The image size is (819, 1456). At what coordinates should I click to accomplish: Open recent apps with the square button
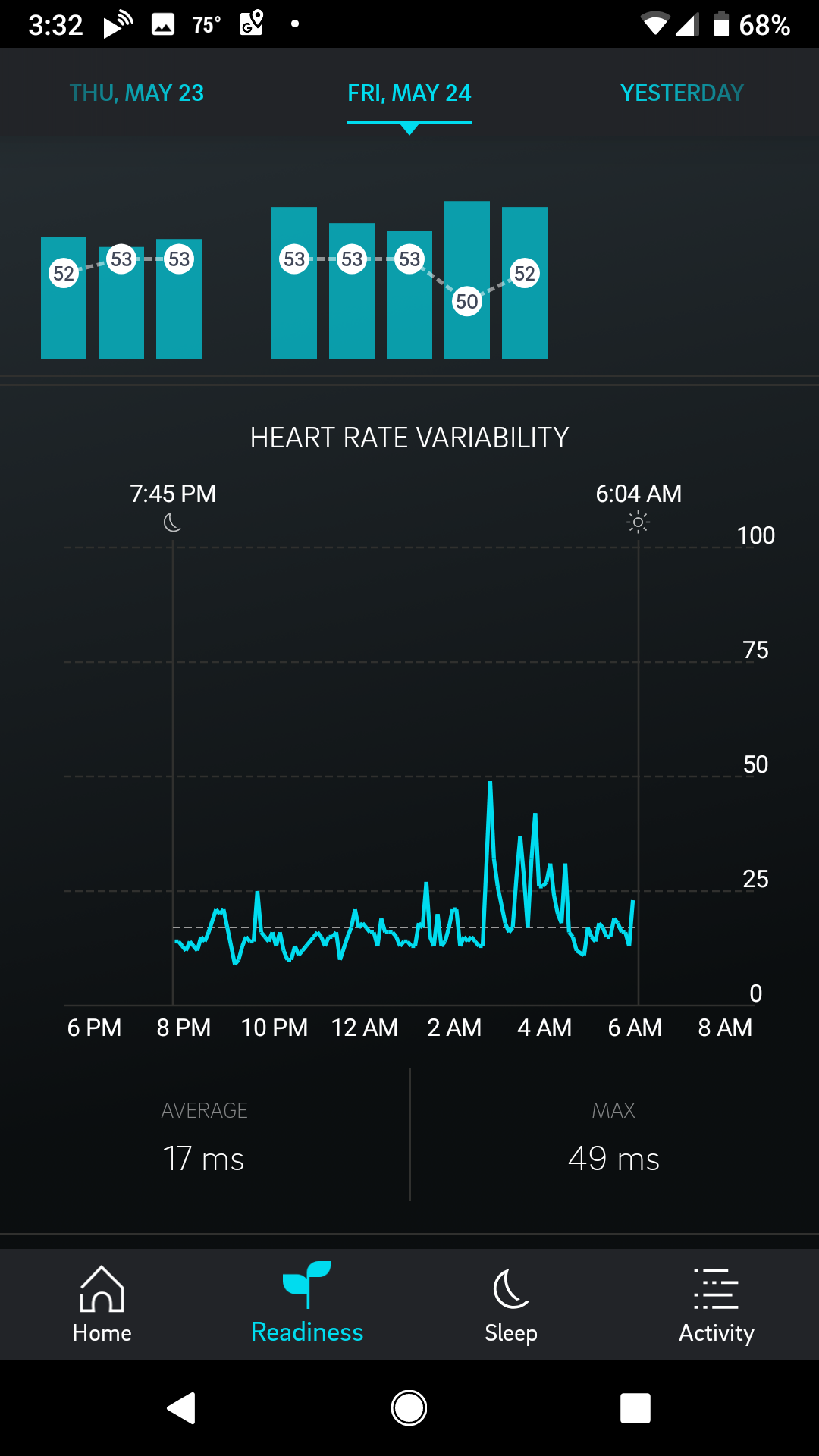[635, 1408]
